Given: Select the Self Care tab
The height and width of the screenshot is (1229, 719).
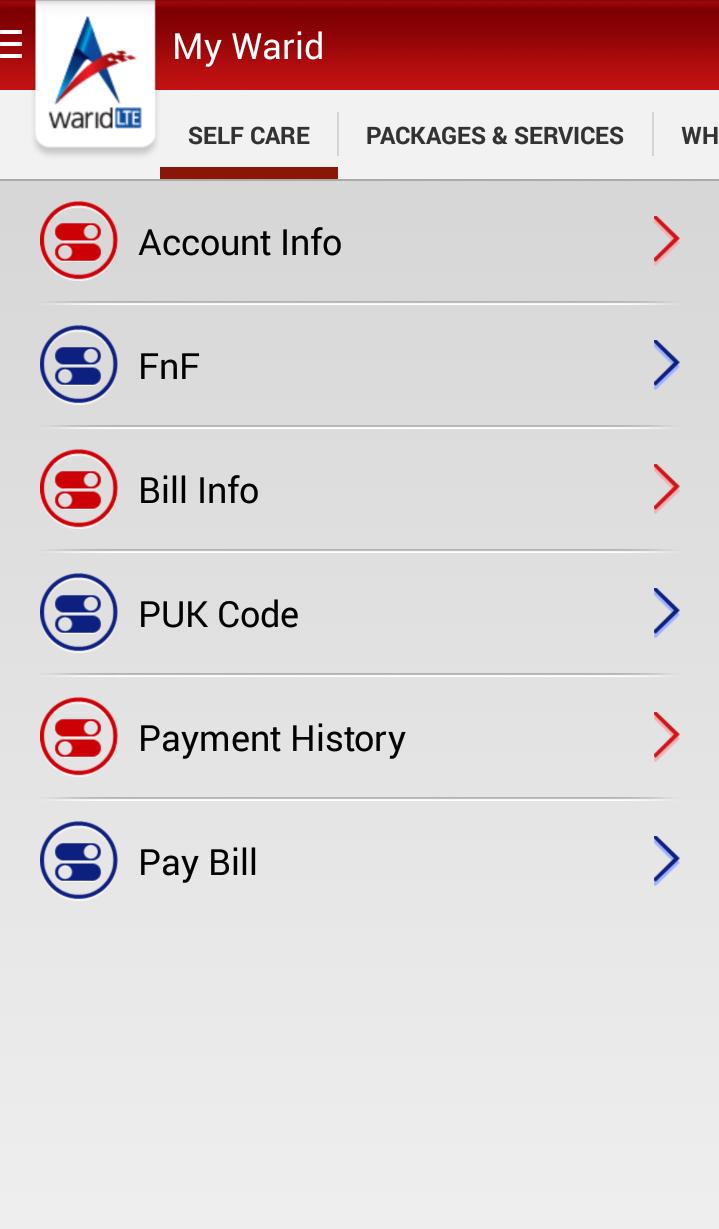Looking at the screenshot, I should 249,136.
